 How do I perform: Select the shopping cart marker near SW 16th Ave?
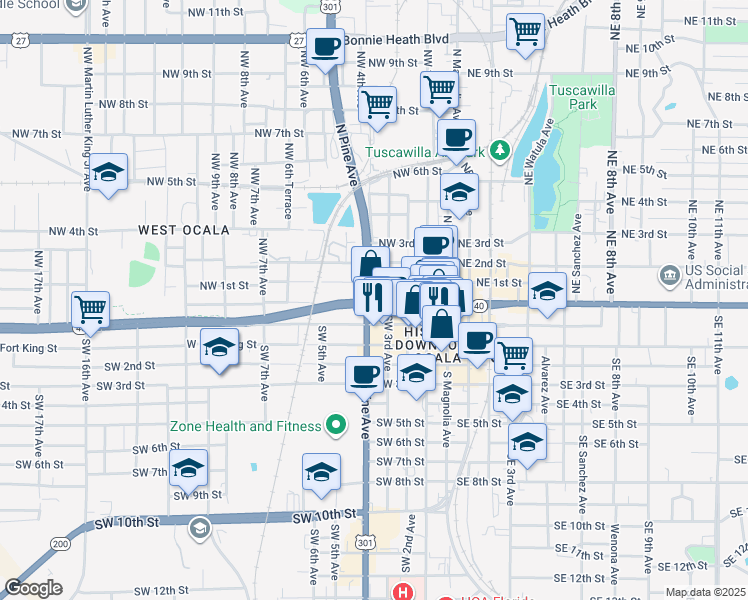tap(90, 308)
